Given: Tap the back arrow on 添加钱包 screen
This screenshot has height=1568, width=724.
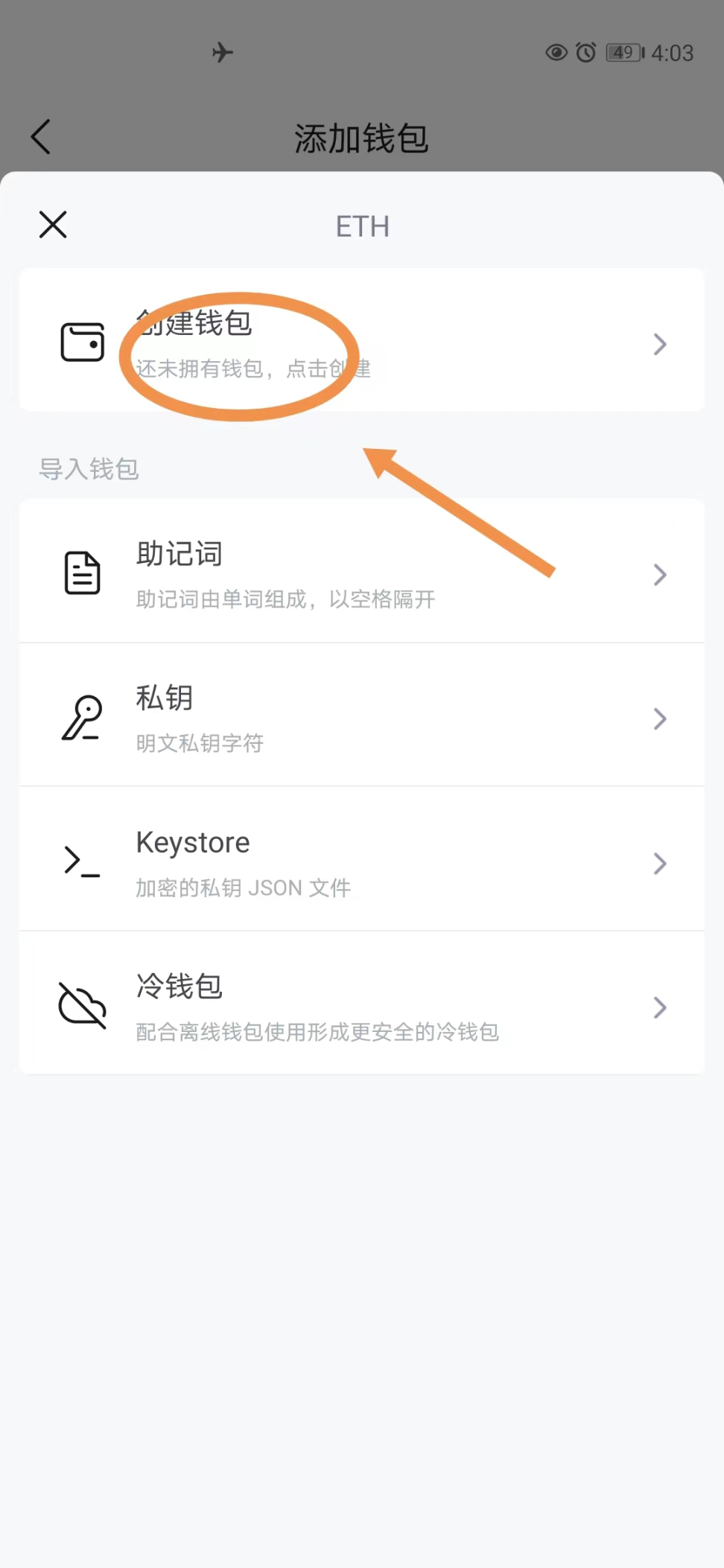Looking at the screenshot, I should 41,136.
